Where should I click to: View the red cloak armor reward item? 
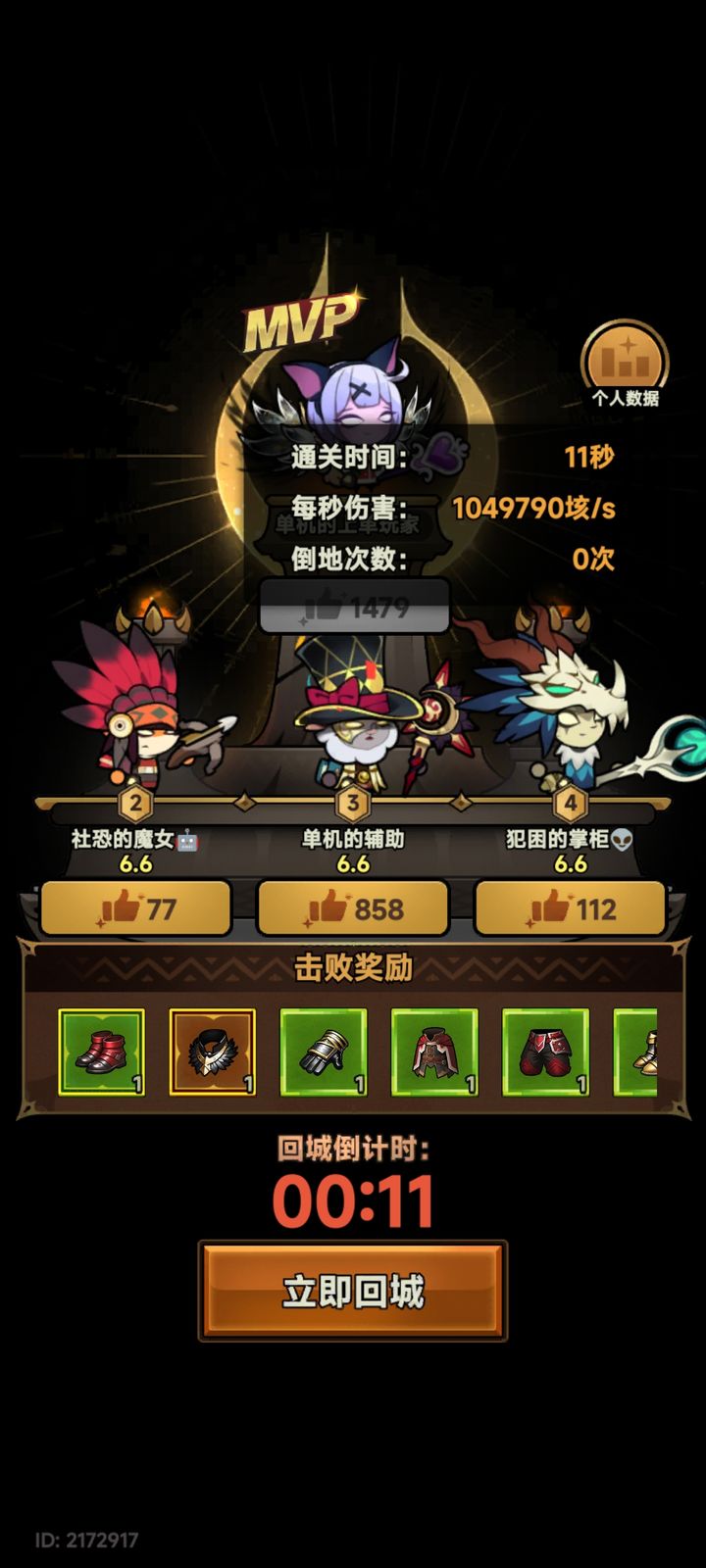coord(434,1053)
